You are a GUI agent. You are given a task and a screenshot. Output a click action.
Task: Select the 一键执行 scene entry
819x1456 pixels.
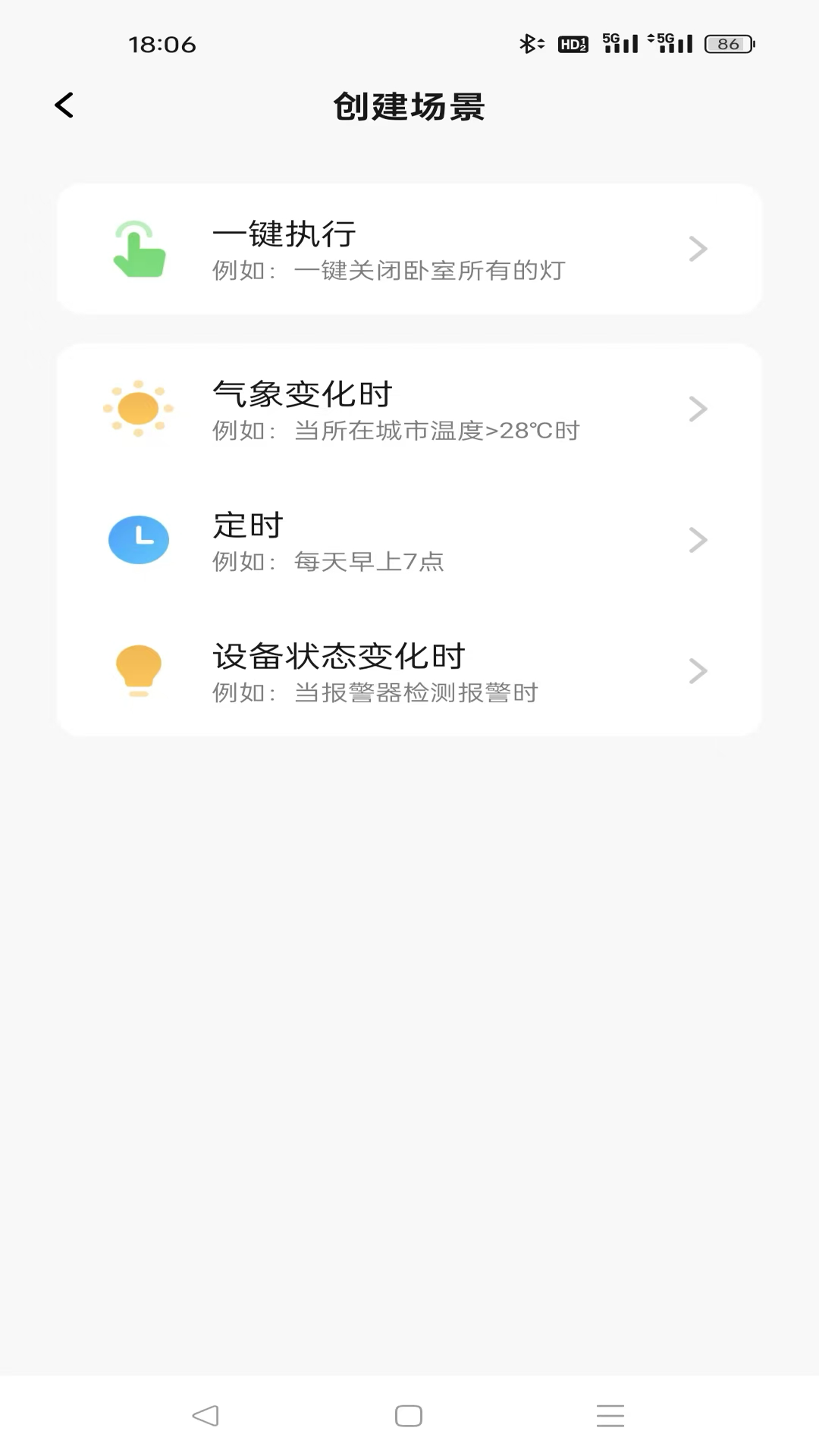[409, 249]
